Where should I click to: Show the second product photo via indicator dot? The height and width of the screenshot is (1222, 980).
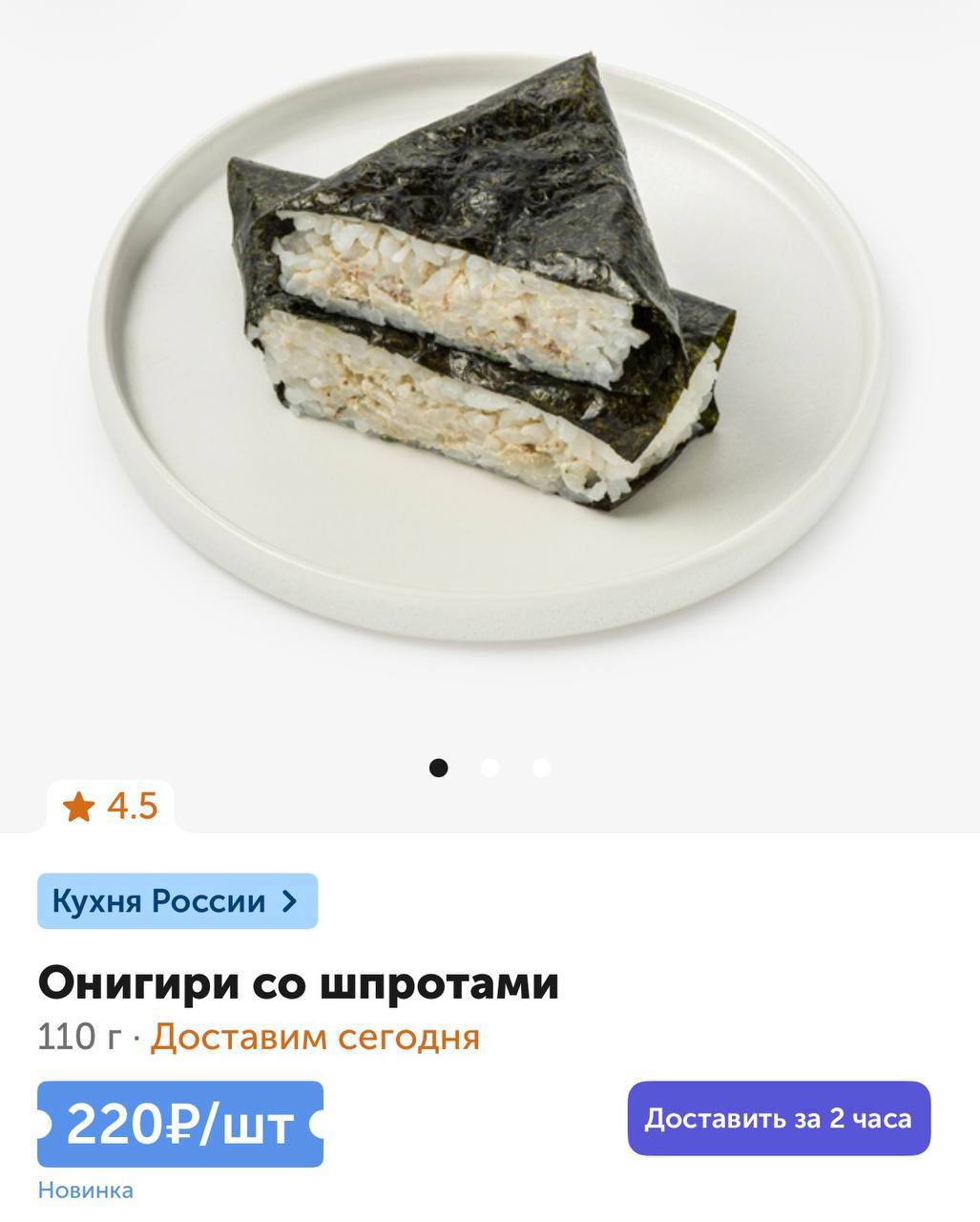[x=490, y=768]
